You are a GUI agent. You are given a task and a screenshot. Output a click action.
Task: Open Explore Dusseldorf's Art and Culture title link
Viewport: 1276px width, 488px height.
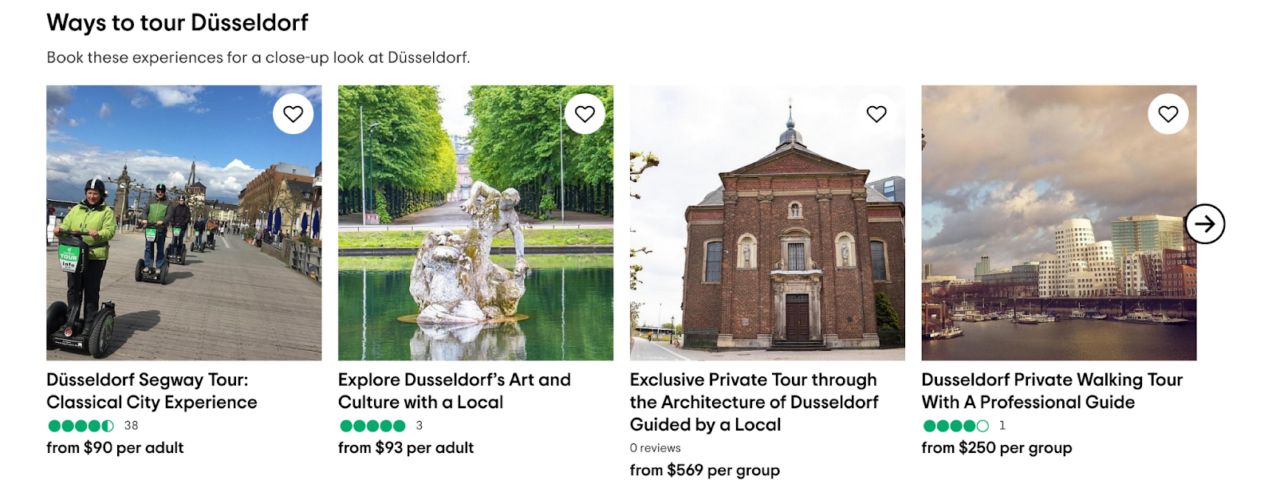(x=454, y=391)
